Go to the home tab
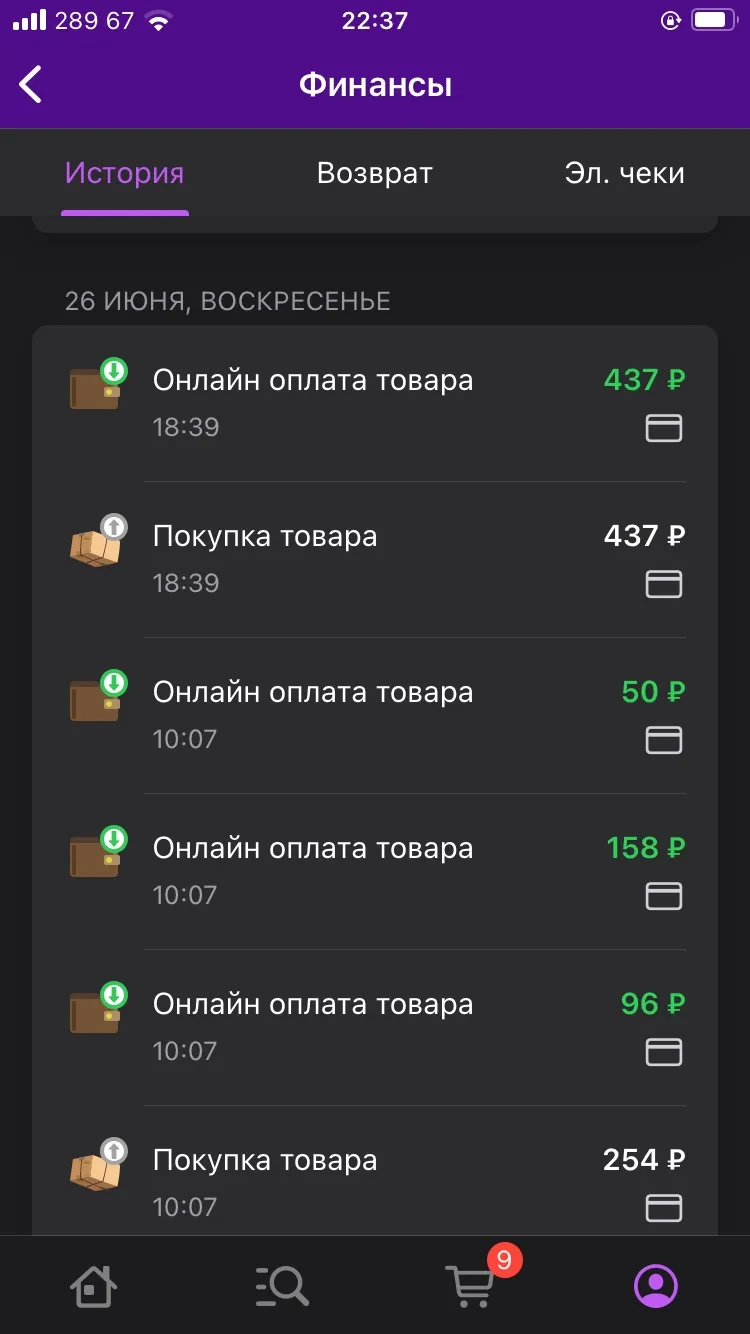The width and height of the screenshot is (750, 1334). tap(93, 1285)
